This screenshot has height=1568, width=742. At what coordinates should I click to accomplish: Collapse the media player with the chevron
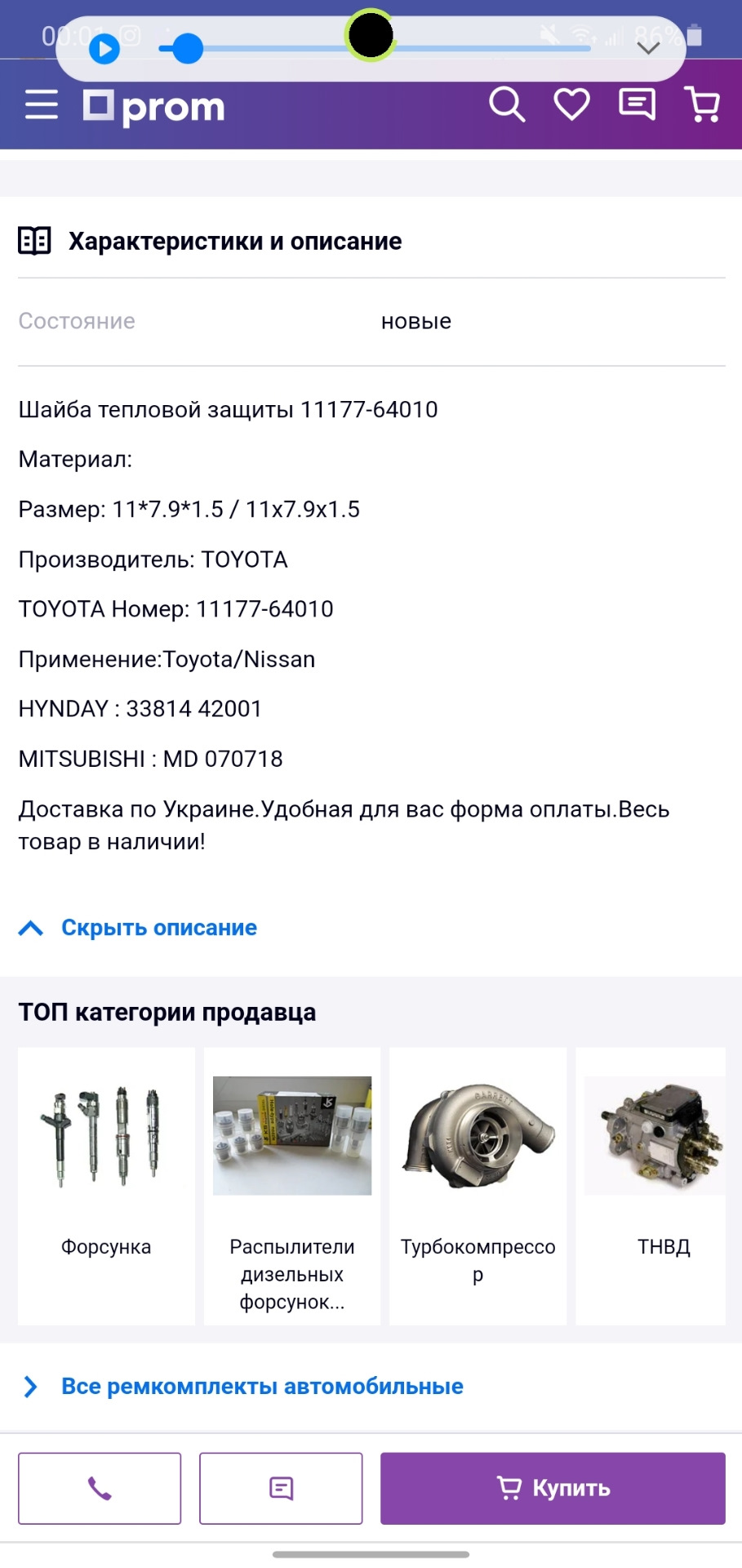click(x=646, y=49)
